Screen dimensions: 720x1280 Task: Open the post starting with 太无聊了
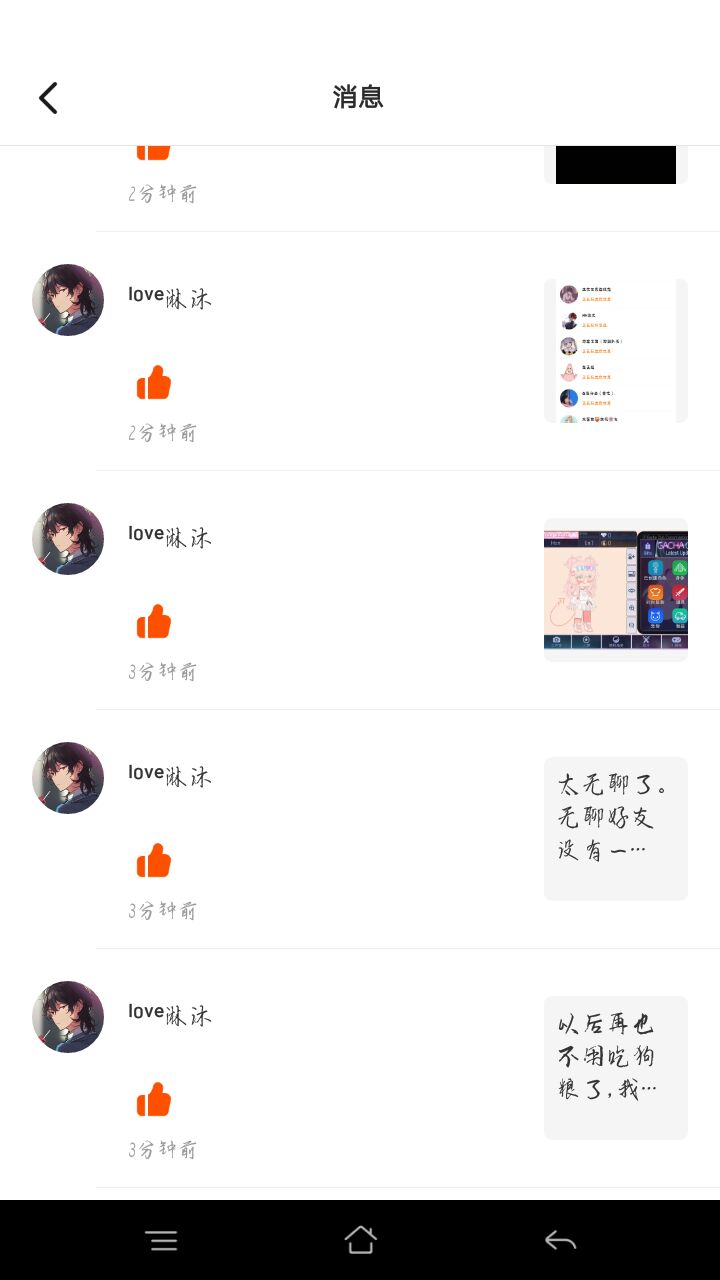coord(615,829)
